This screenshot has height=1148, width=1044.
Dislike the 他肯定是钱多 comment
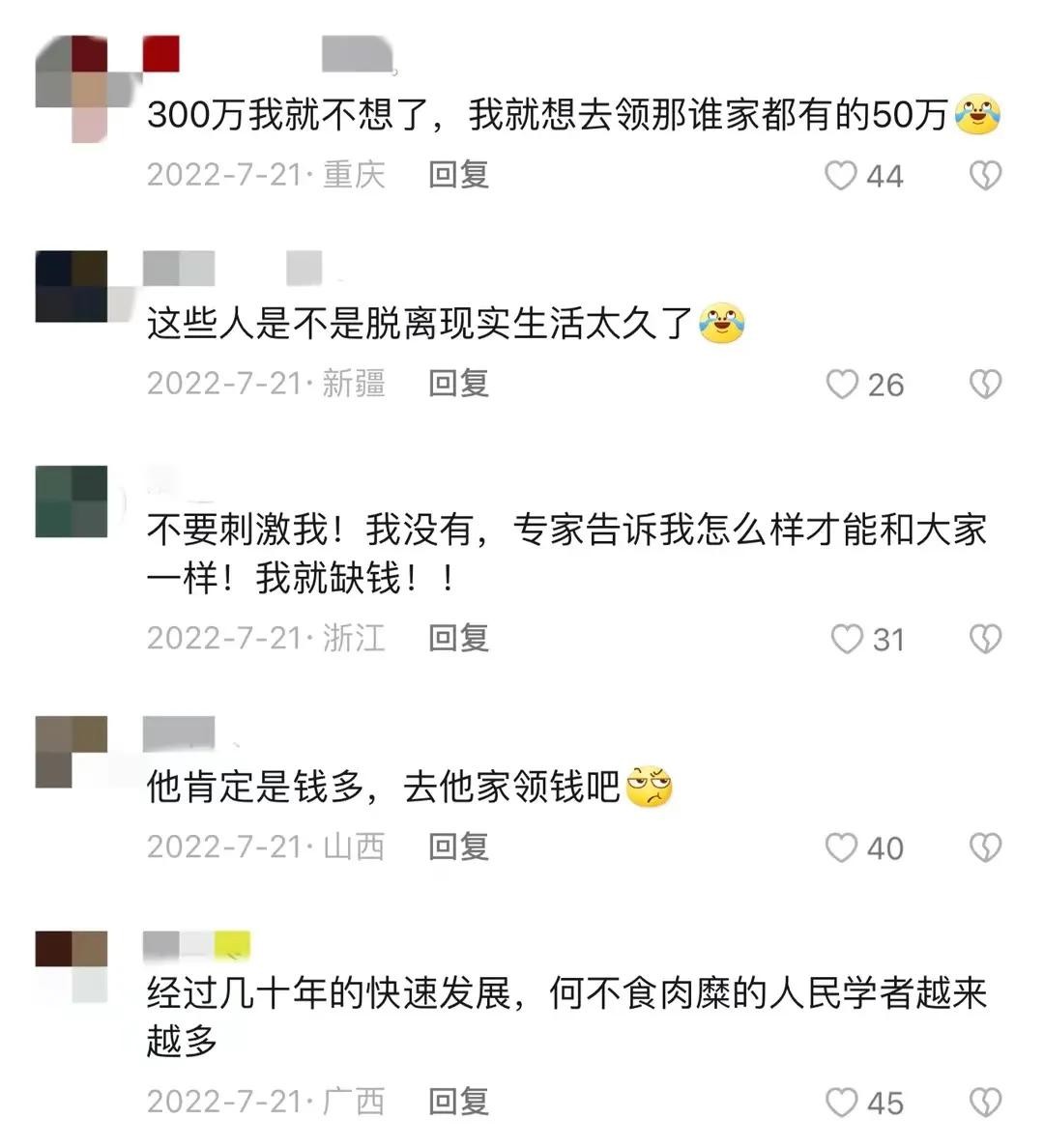tap(985, 848)
